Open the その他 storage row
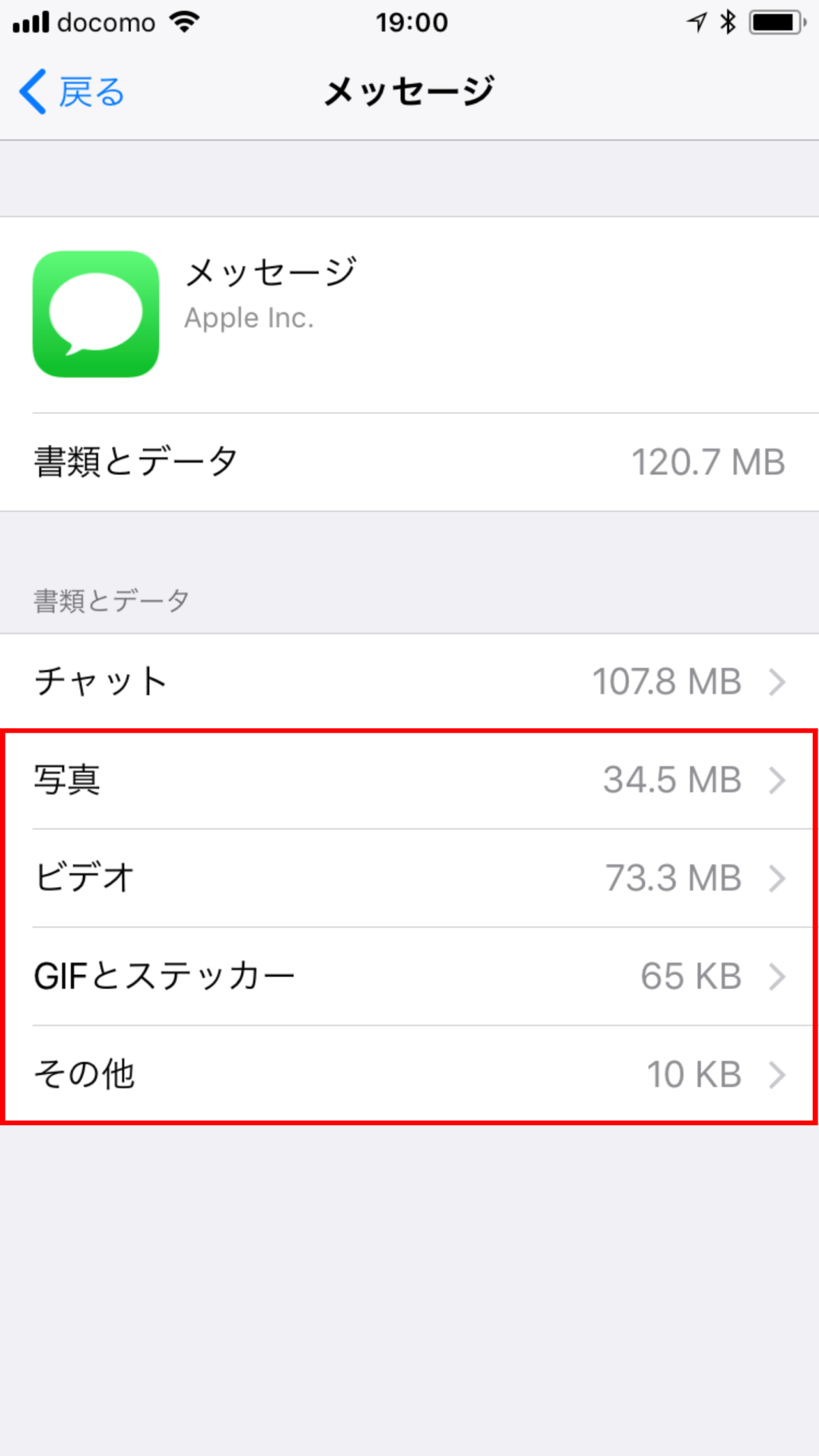Image resolution: width=819 pixels, height=1456 pixels. click(409, 1075)
